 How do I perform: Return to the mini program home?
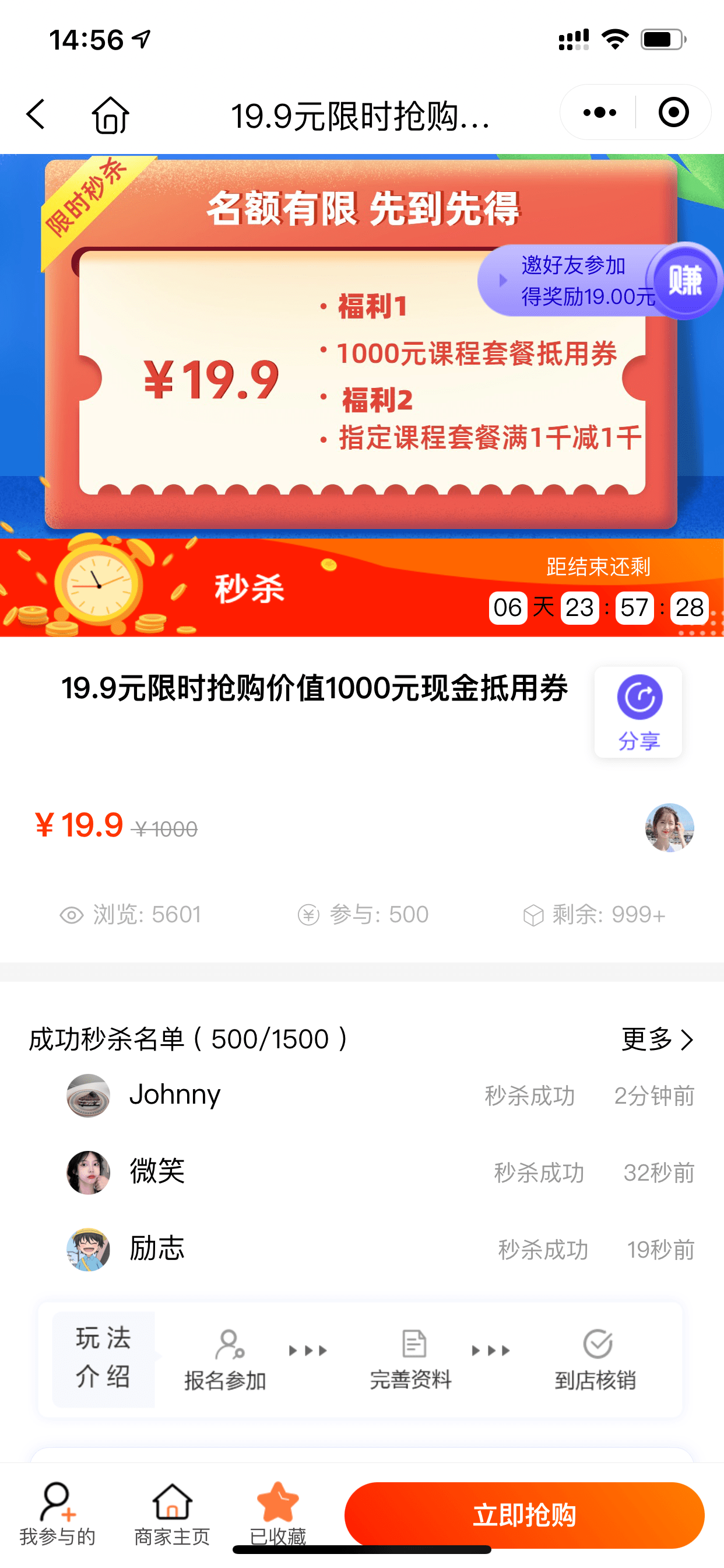[x=110, y=114]
